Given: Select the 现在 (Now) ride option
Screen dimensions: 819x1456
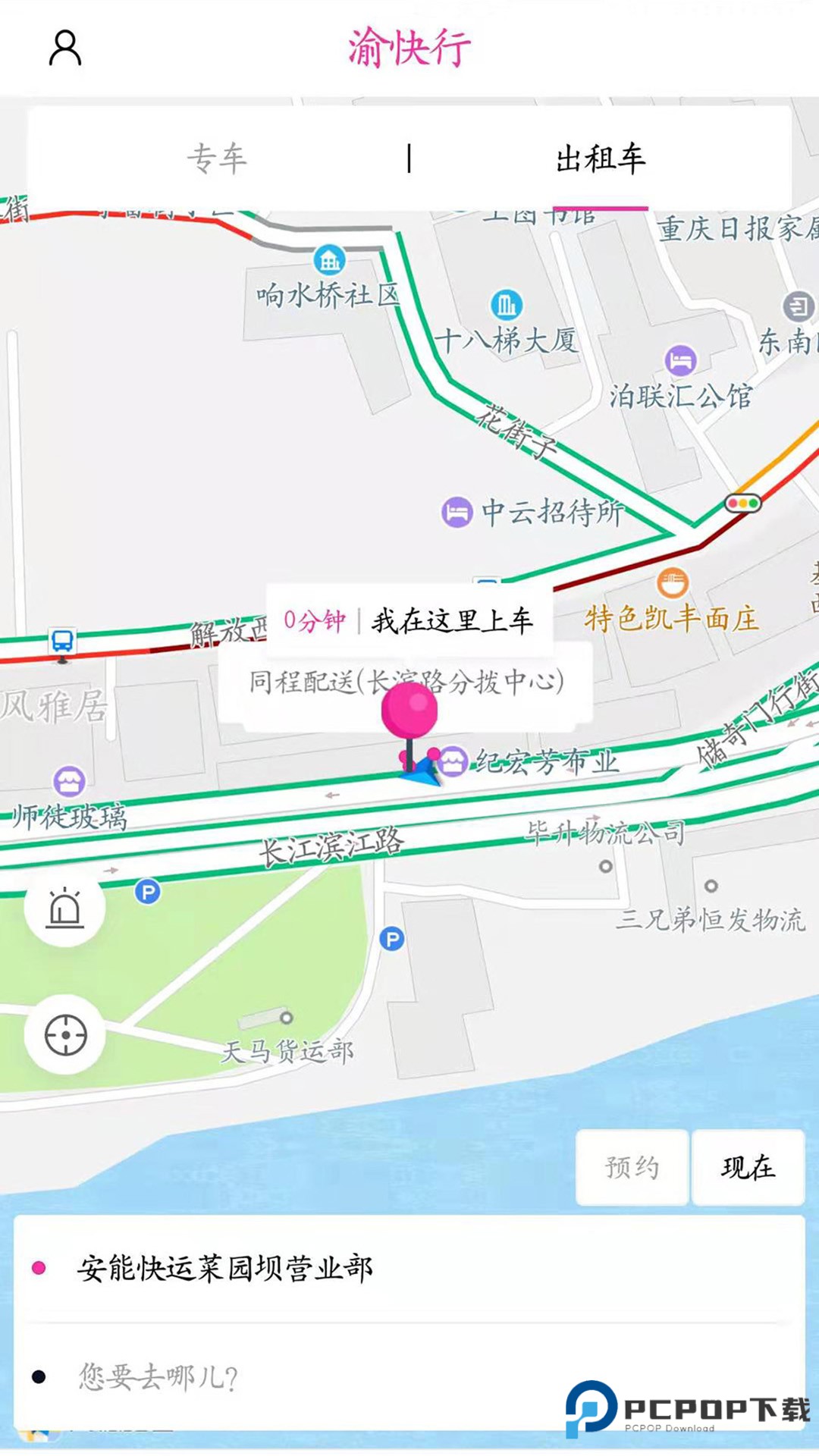Looking at the screenshot, I should click(x=749, y=1169).
